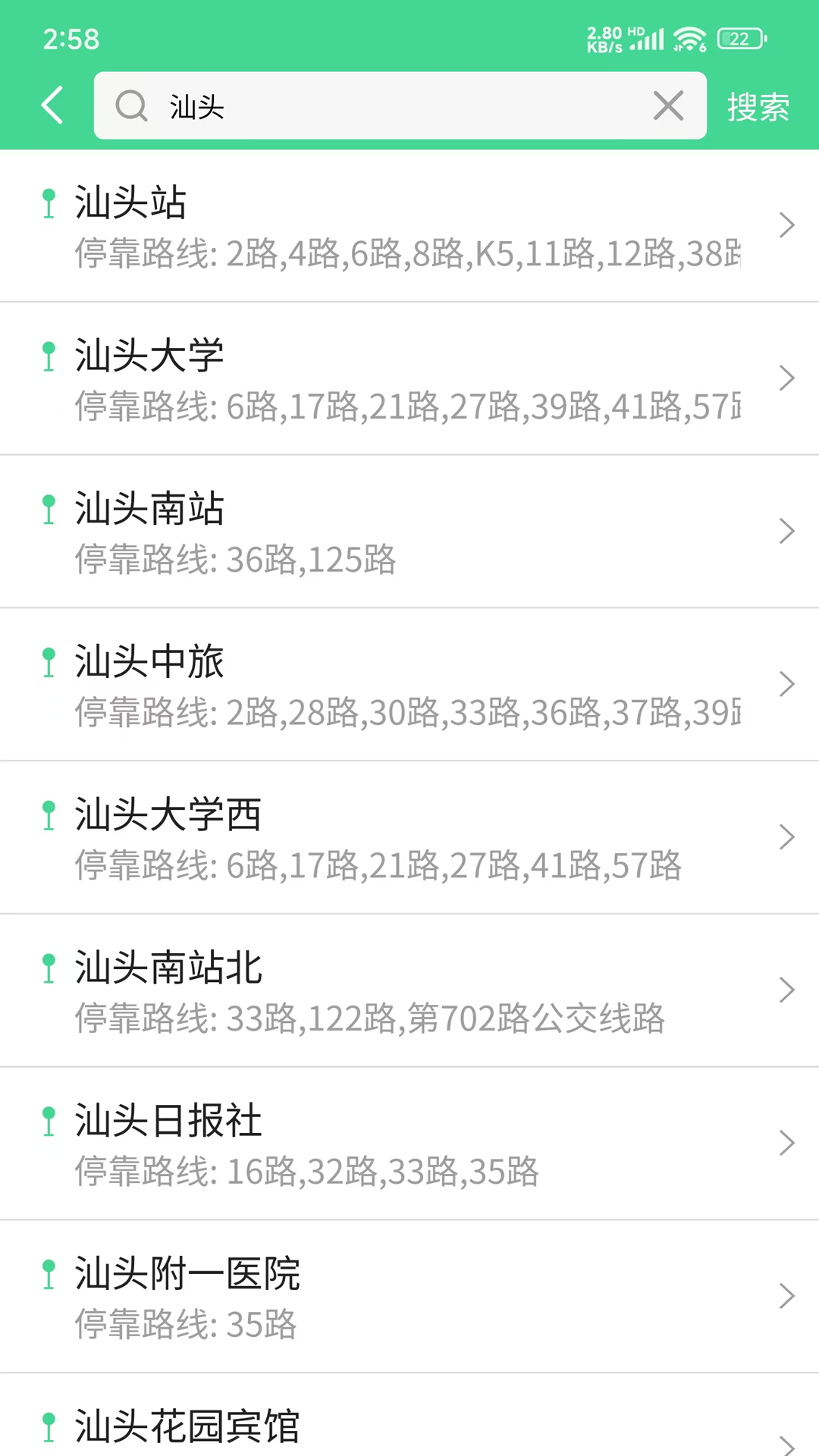This screenshot has height=1456, width=819.
Task: Select the pin icon next to 汕头日报社
Action: (49, 1119)
